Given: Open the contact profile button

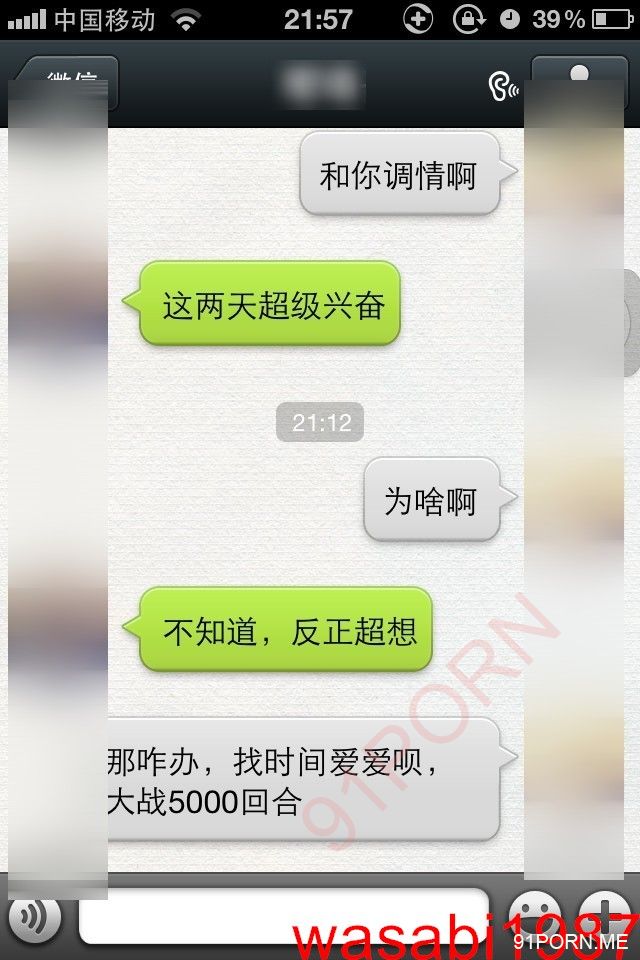Looking at the screenshot, I should (x=579, y=81).
